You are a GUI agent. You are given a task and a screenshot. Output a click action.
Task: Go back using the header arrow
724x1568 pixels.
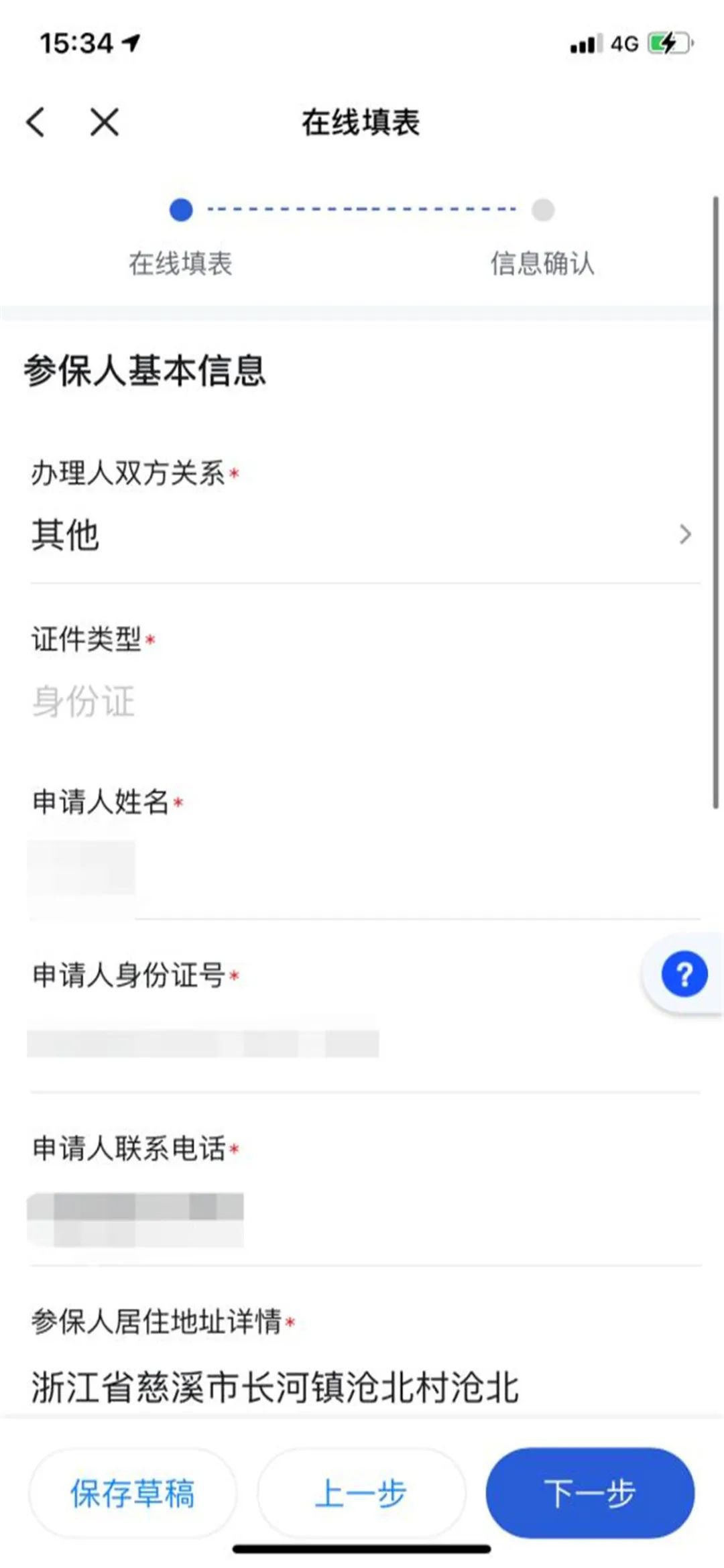[x=36, y=123]
